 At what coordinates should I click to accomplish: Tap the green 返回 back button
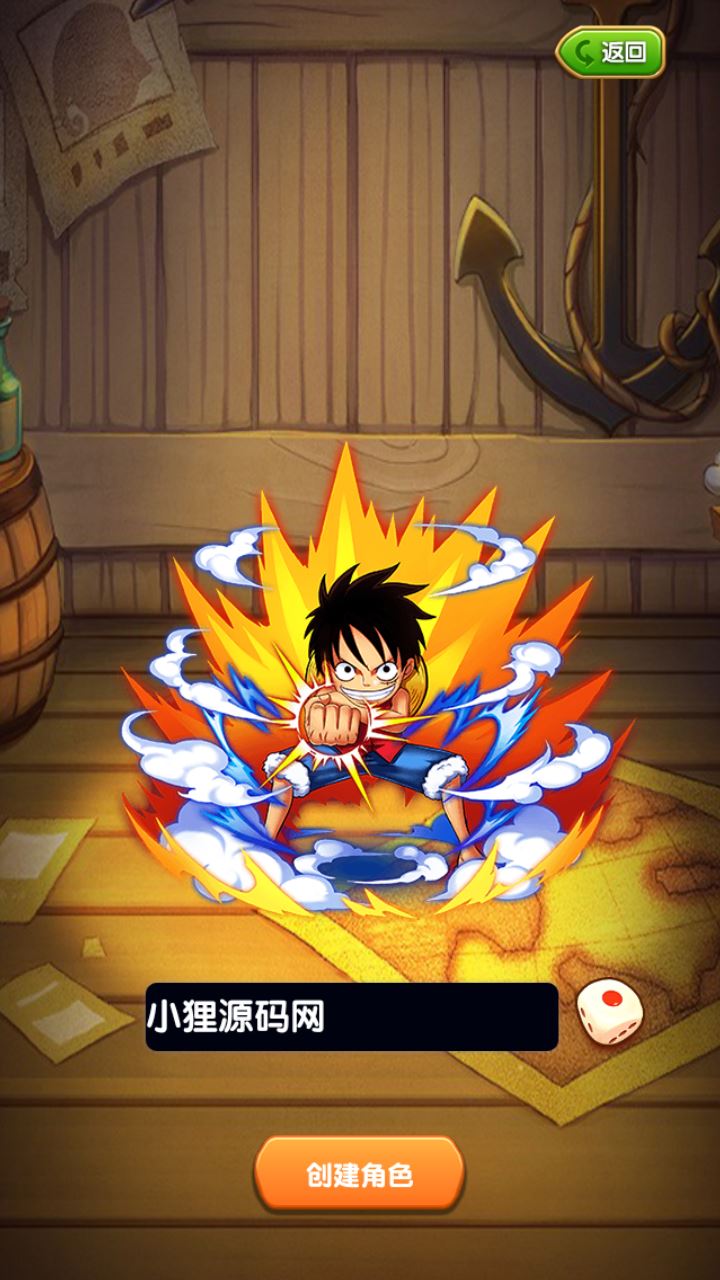610,52
